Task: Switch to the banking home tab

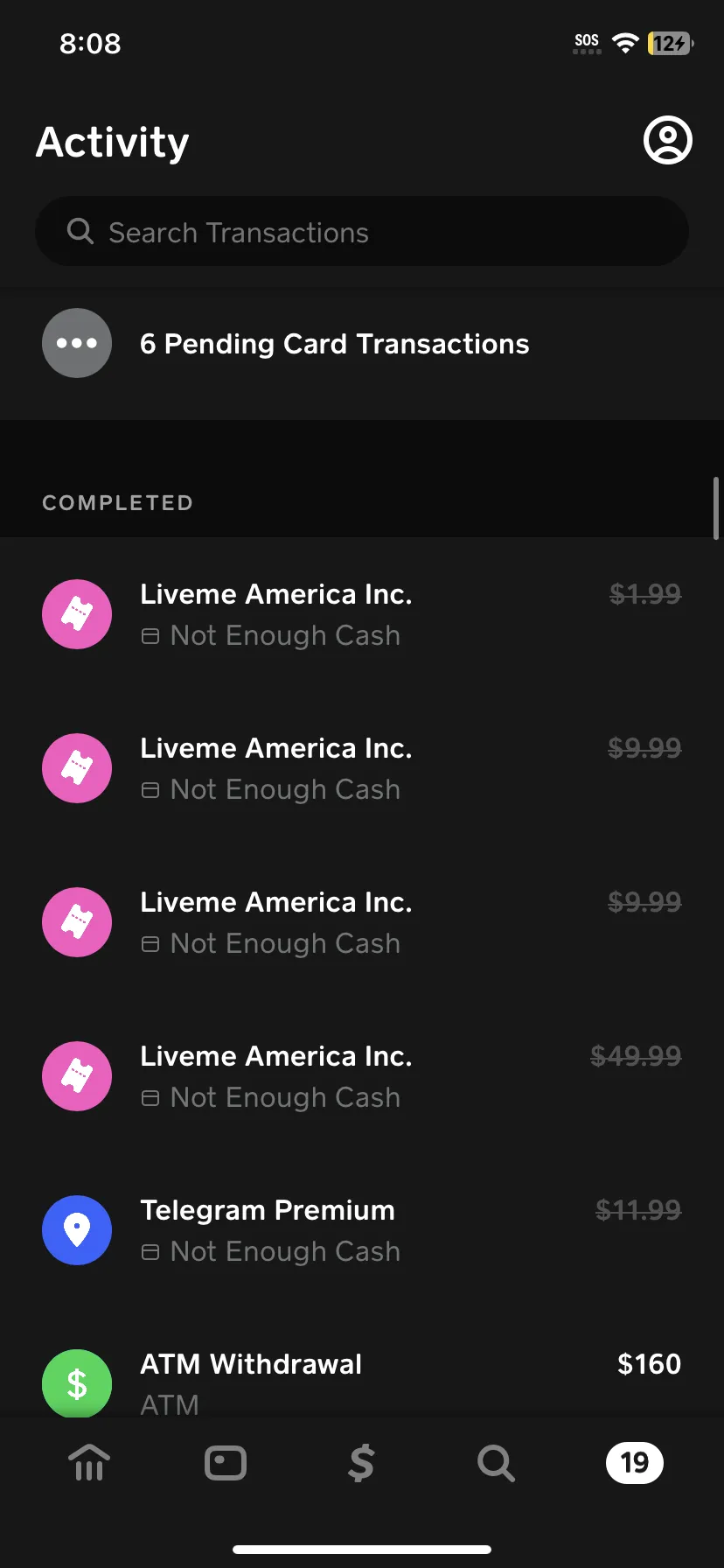Action: click(89, 1462)
